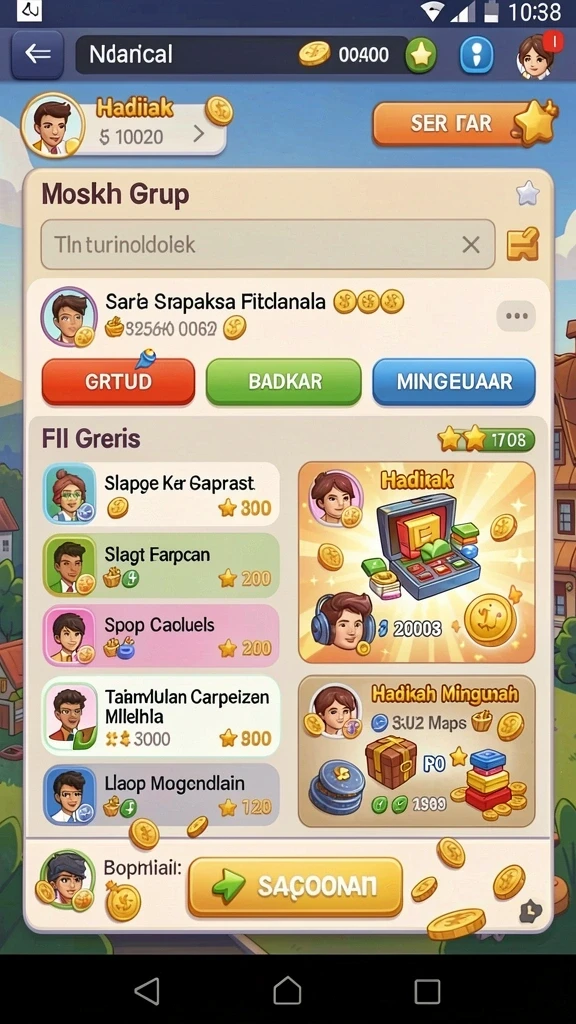Open the Hadikak treasure chest card

point(417,562)
